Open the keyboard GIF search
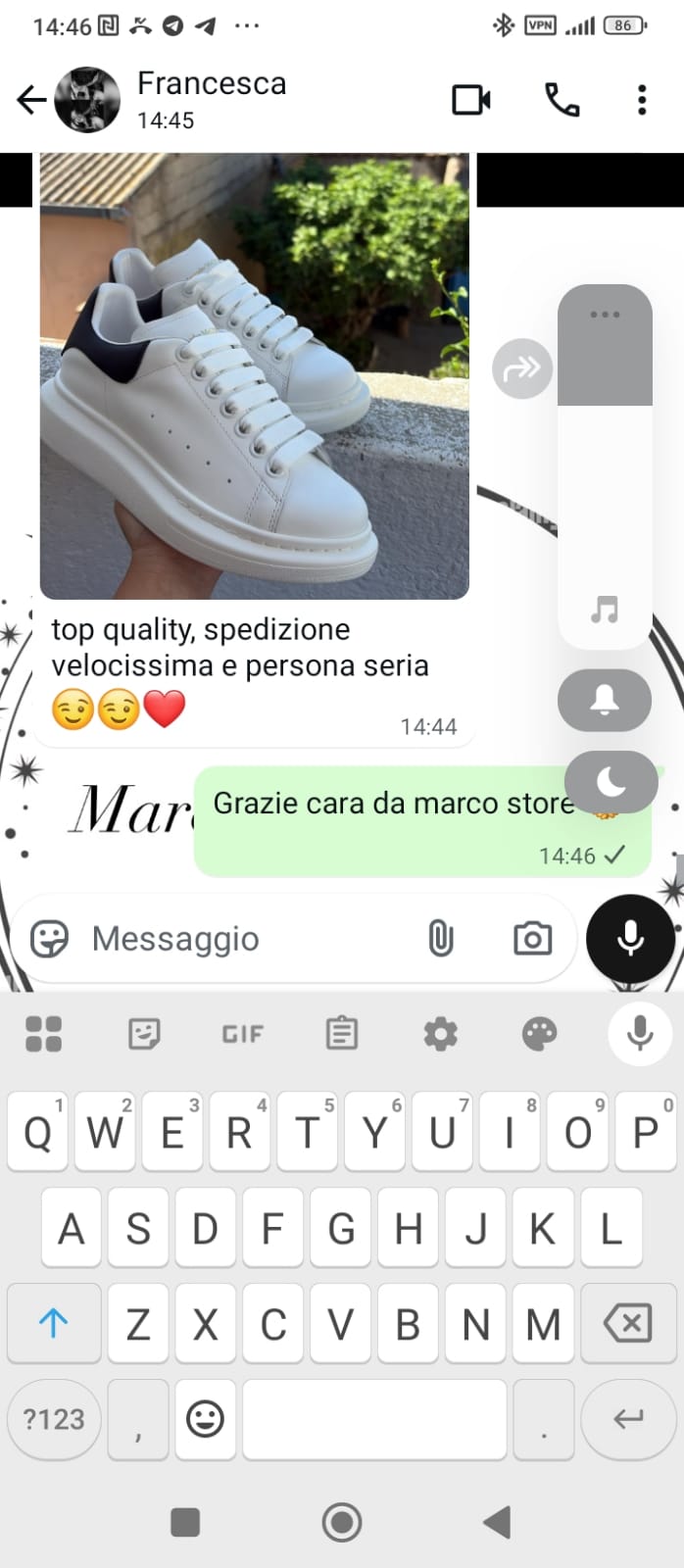The image size is (684, 1568). click(242, 1033)
